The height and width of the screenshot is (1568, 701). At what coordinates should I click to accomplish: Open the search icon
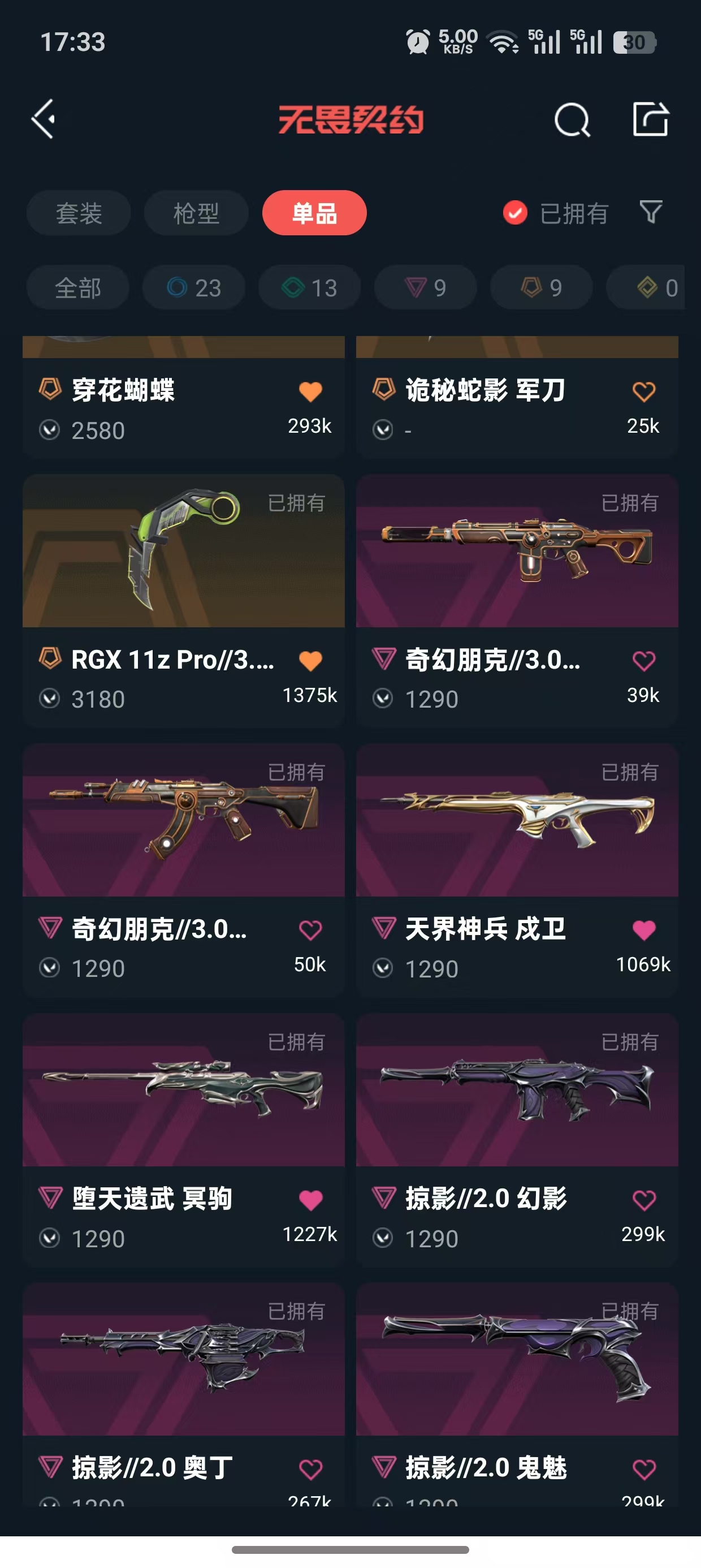[572, 120]
